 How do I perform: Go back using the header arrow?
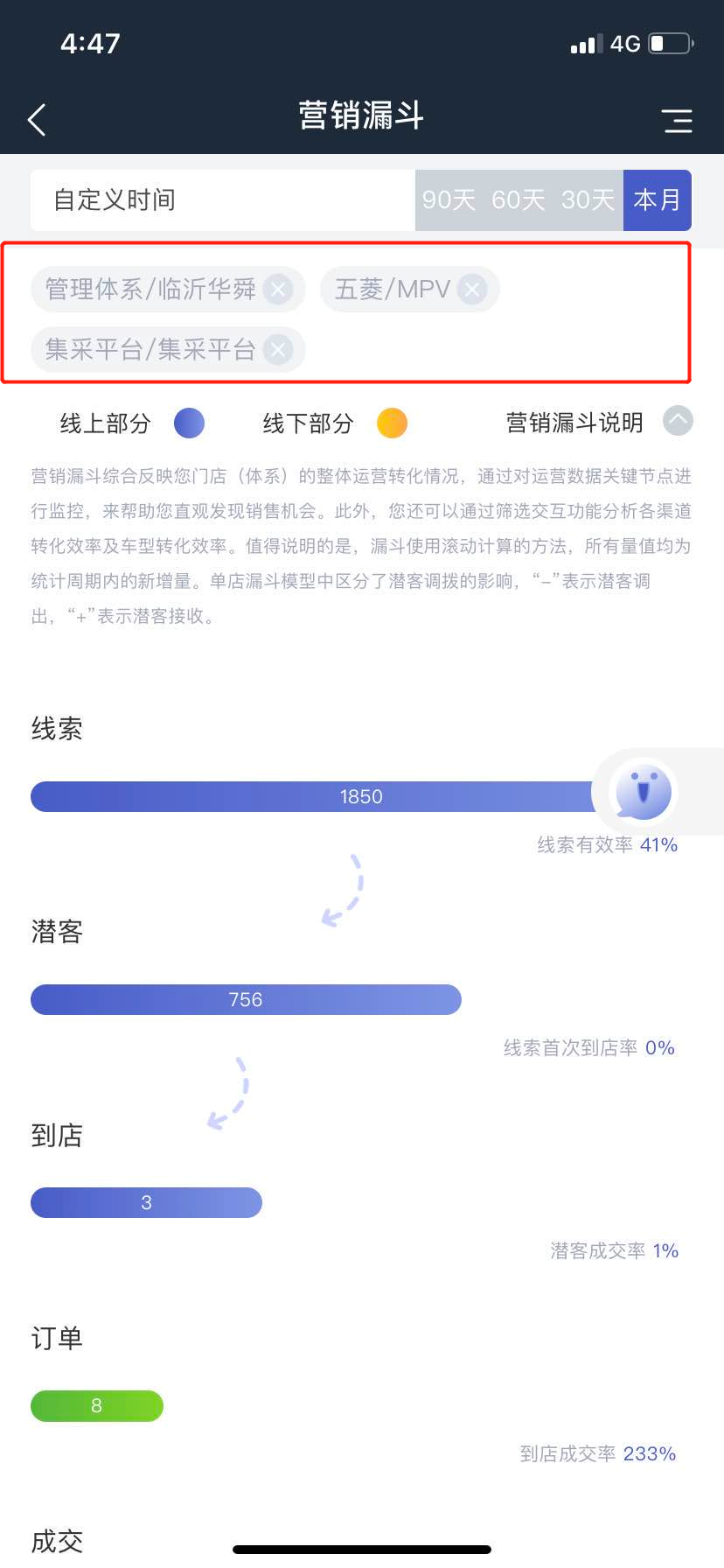37,120
